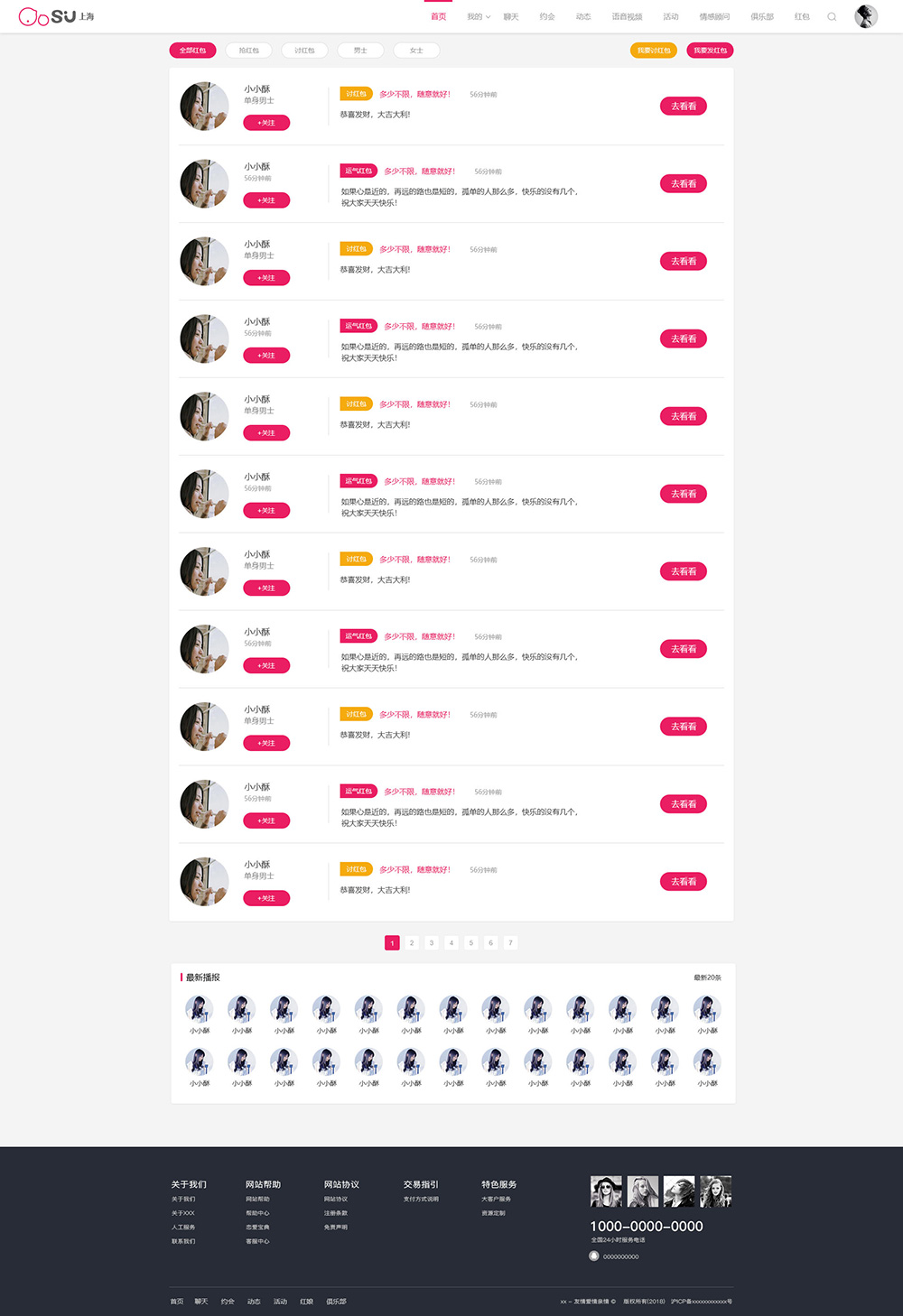The image size is (903, 1316).
Task: Open the profile avatar in the header
Action: (866, 16)
